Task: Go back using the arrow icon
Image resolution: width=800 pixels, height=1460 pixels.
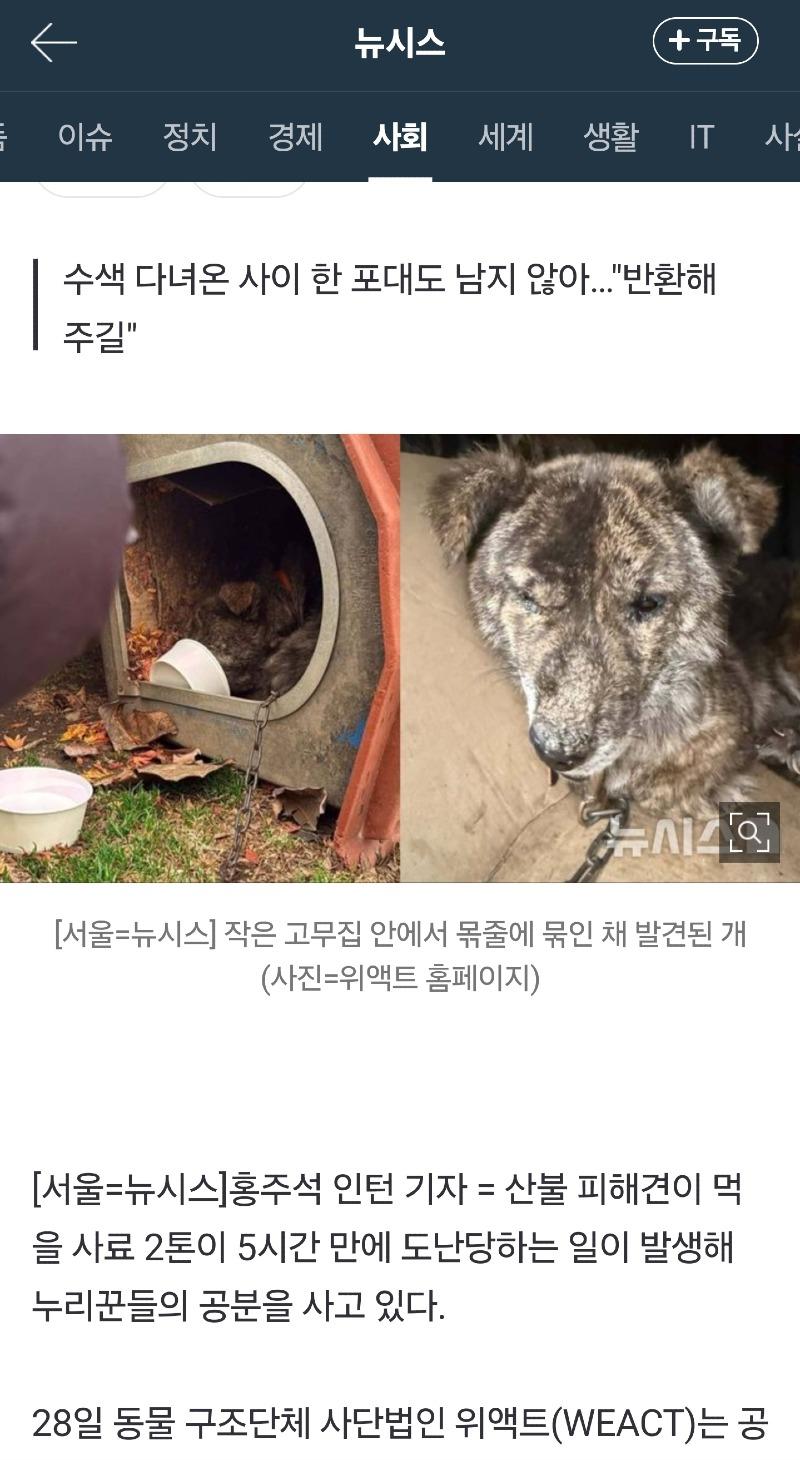Action: pyautogui.click(x=54, y=42)
